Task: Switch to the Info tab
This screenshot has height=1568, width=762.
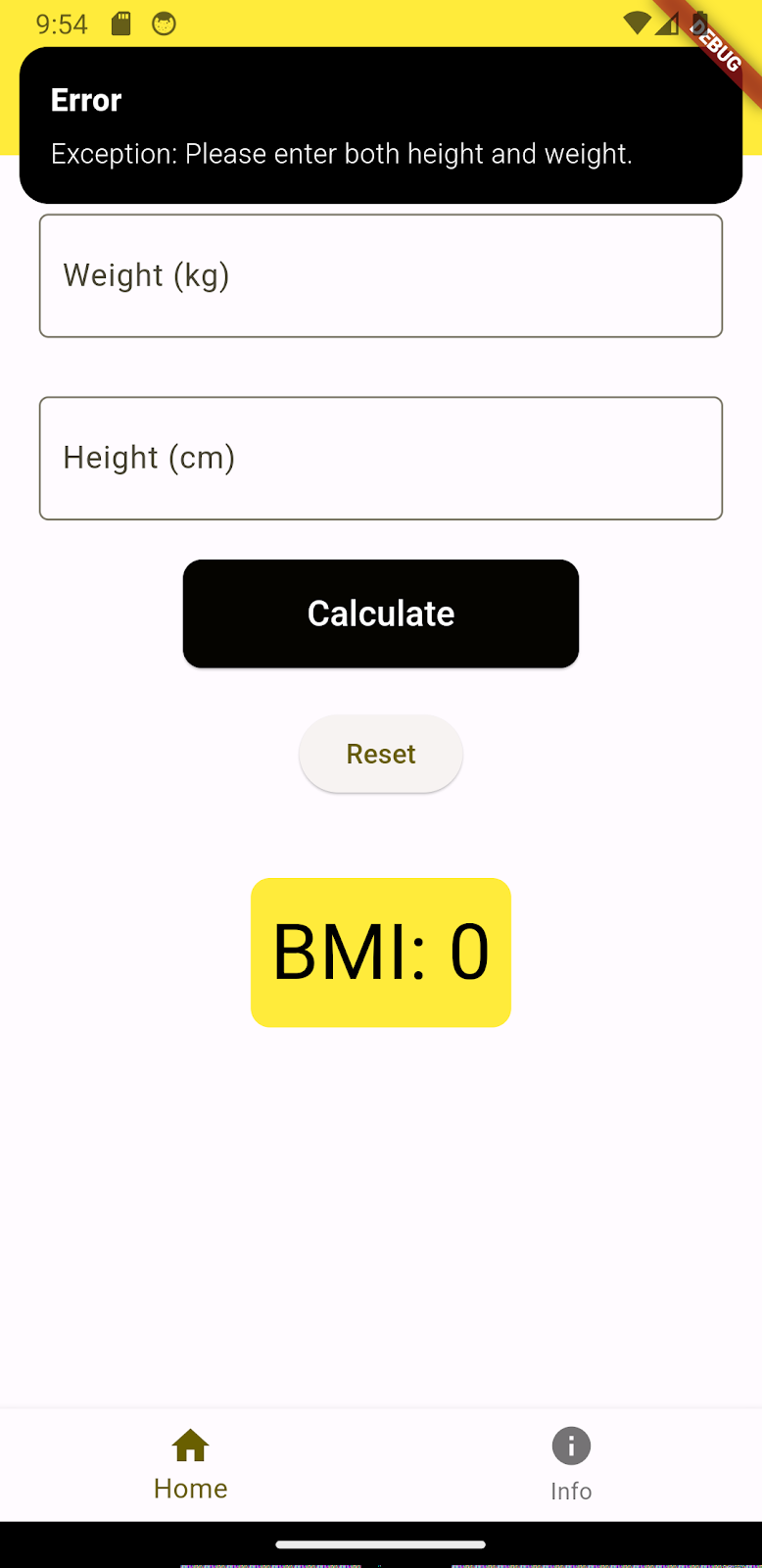Action: (x=571, y=1465)
